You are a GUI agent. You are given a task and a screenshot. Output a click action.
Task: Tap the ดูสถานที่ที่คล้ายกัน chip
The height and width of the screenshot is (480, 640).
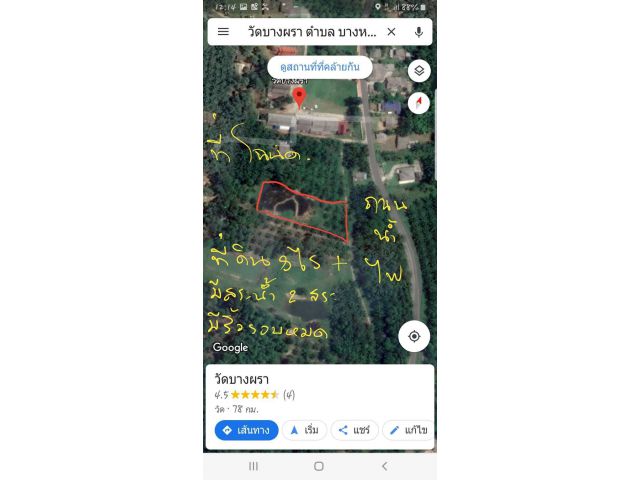(x=319, y=68)
